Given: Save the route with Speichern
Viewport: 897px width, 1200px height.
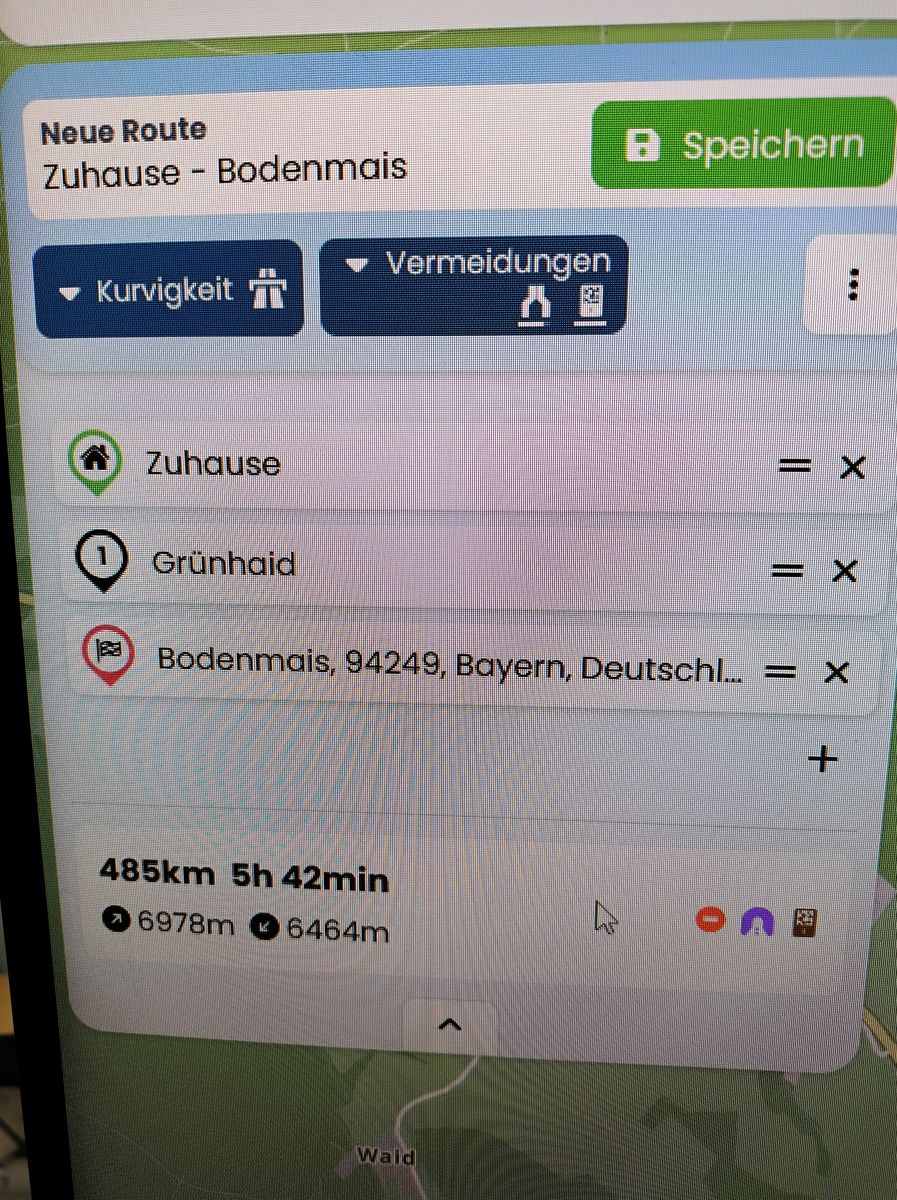Looking at the screenshot, I should click(743, 145).
